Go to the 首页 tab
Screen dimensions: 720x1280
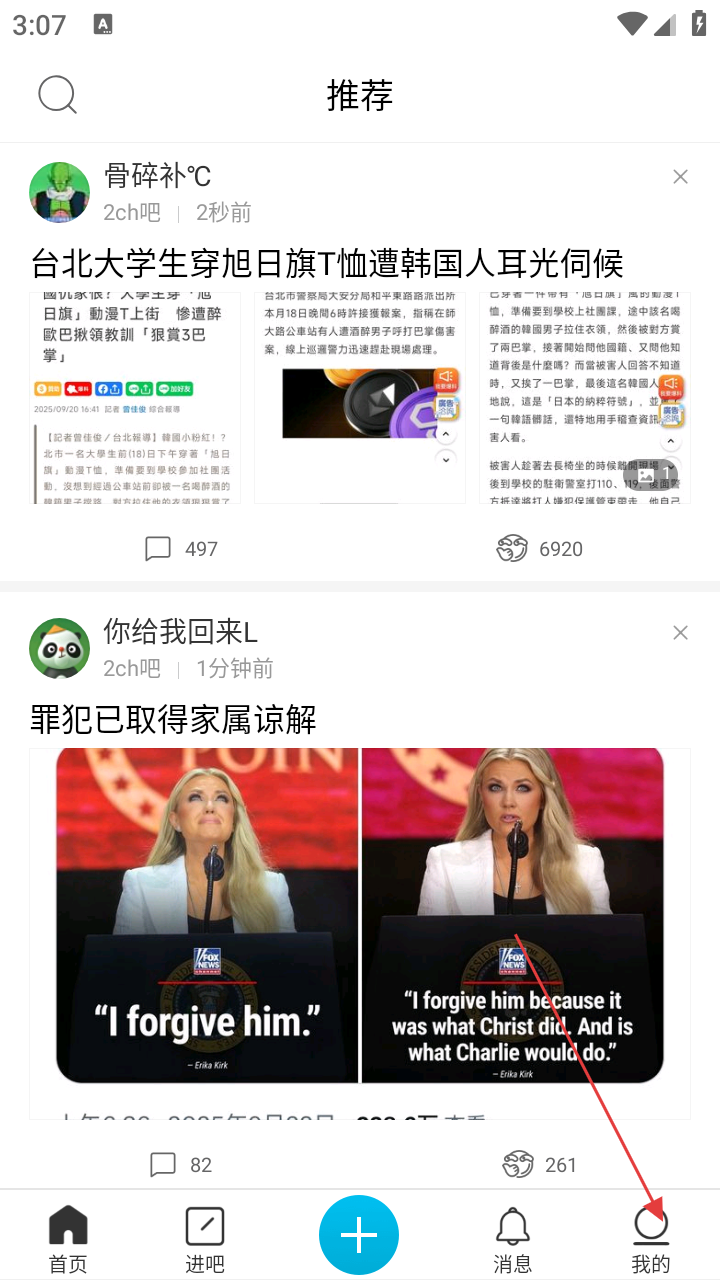[68, 1238]
